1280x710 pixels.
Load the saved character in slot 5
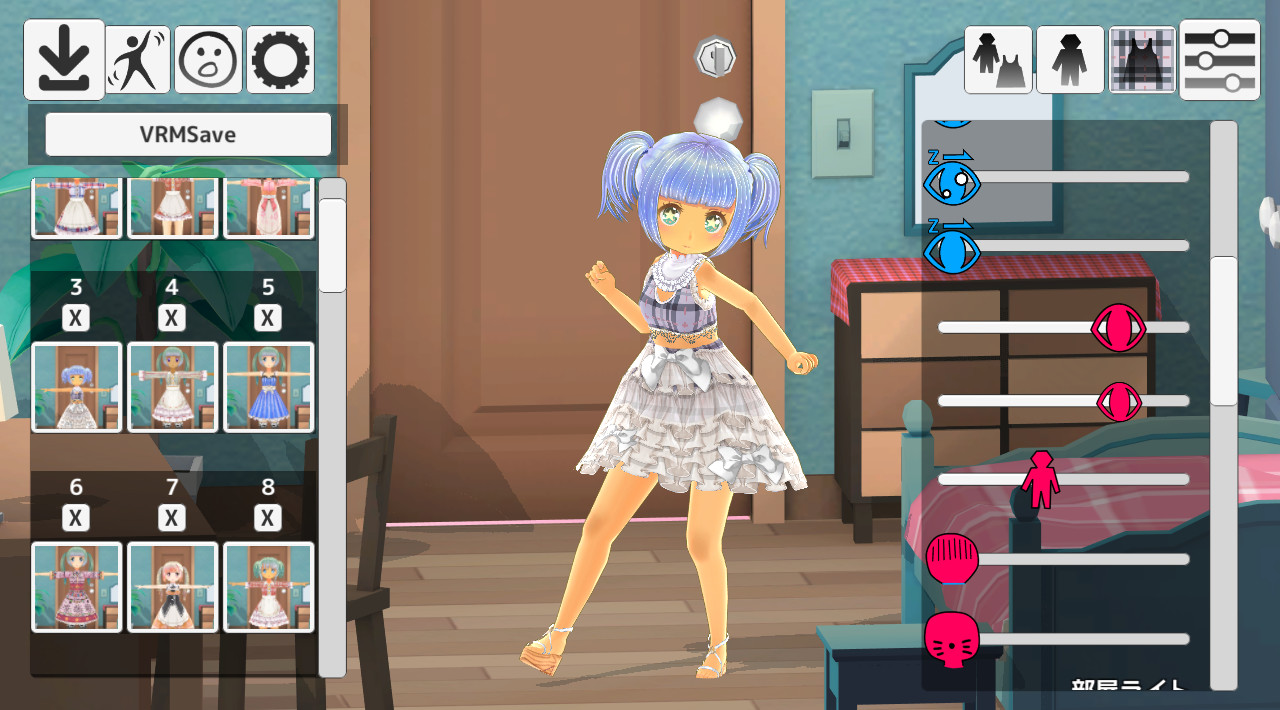click(268, 387)
